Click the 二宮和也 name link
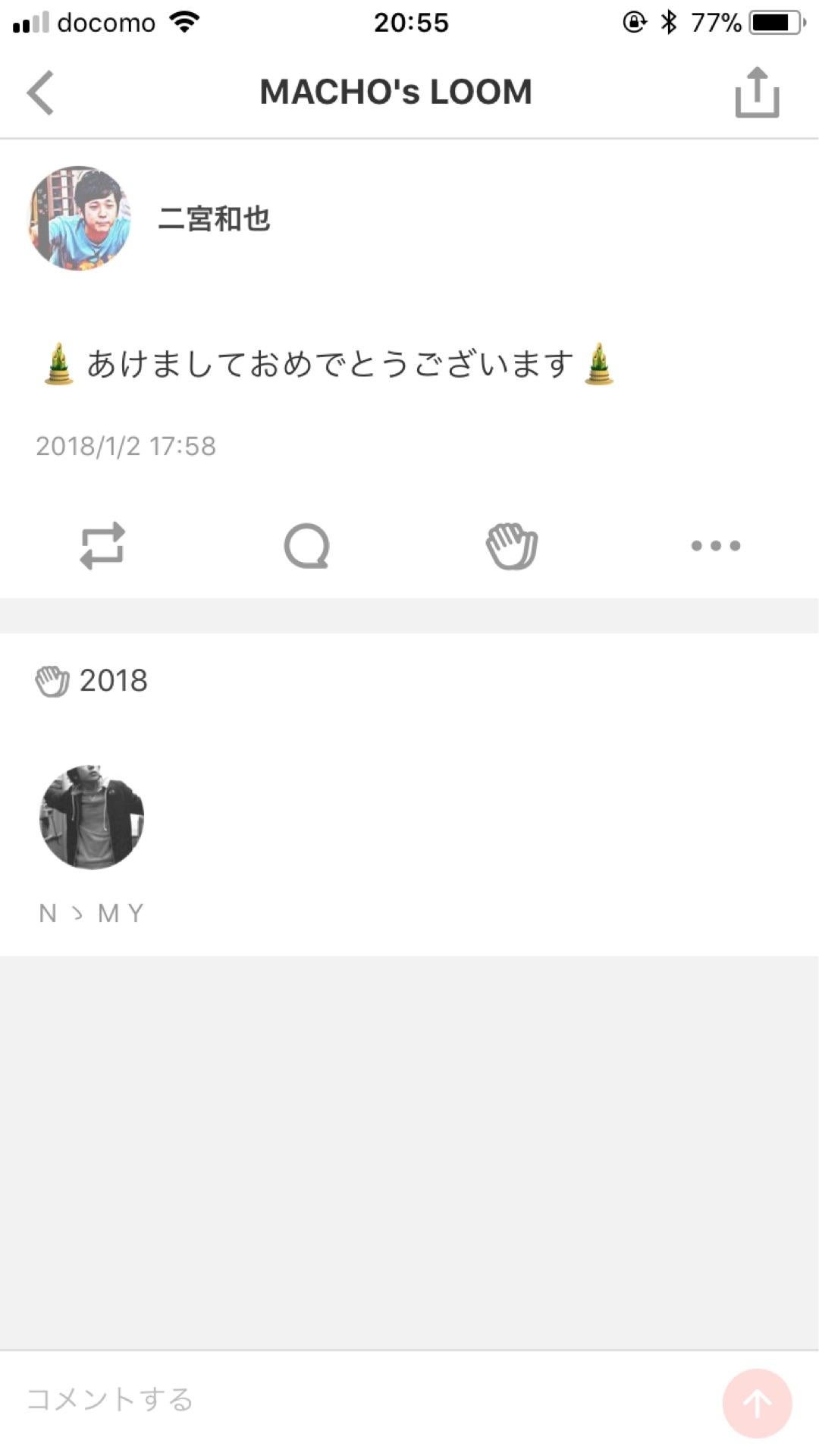 coord(216,222)
